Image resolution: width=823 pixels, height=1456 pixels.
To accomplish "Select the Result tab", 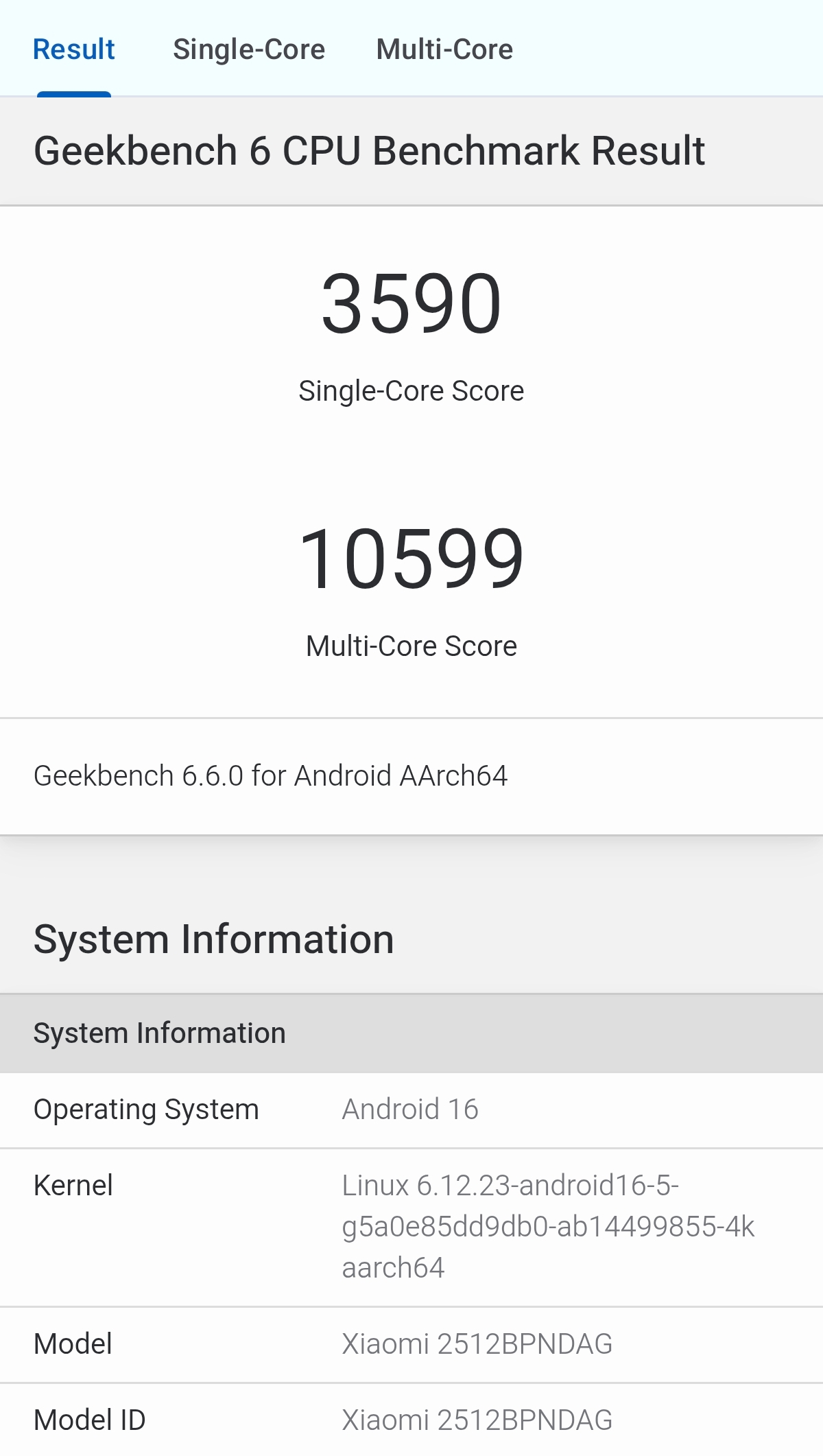I will pyautogui.click(x=74, y=49).
